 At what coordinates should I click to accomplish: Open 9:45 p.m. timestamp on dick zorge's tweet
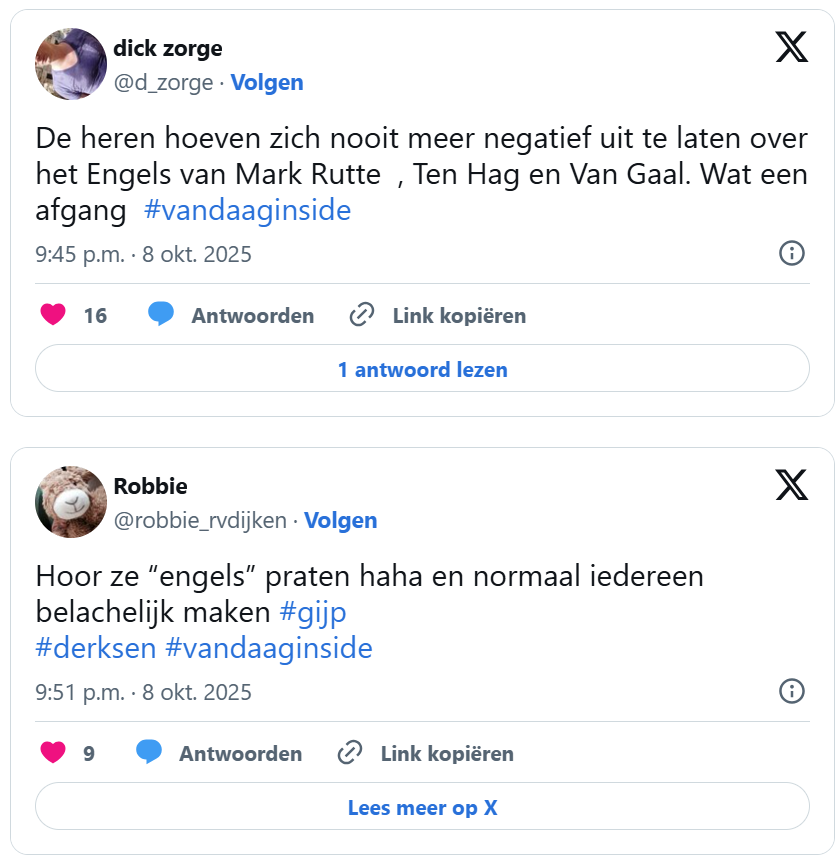pyautogui.click(x=143, y=254)
